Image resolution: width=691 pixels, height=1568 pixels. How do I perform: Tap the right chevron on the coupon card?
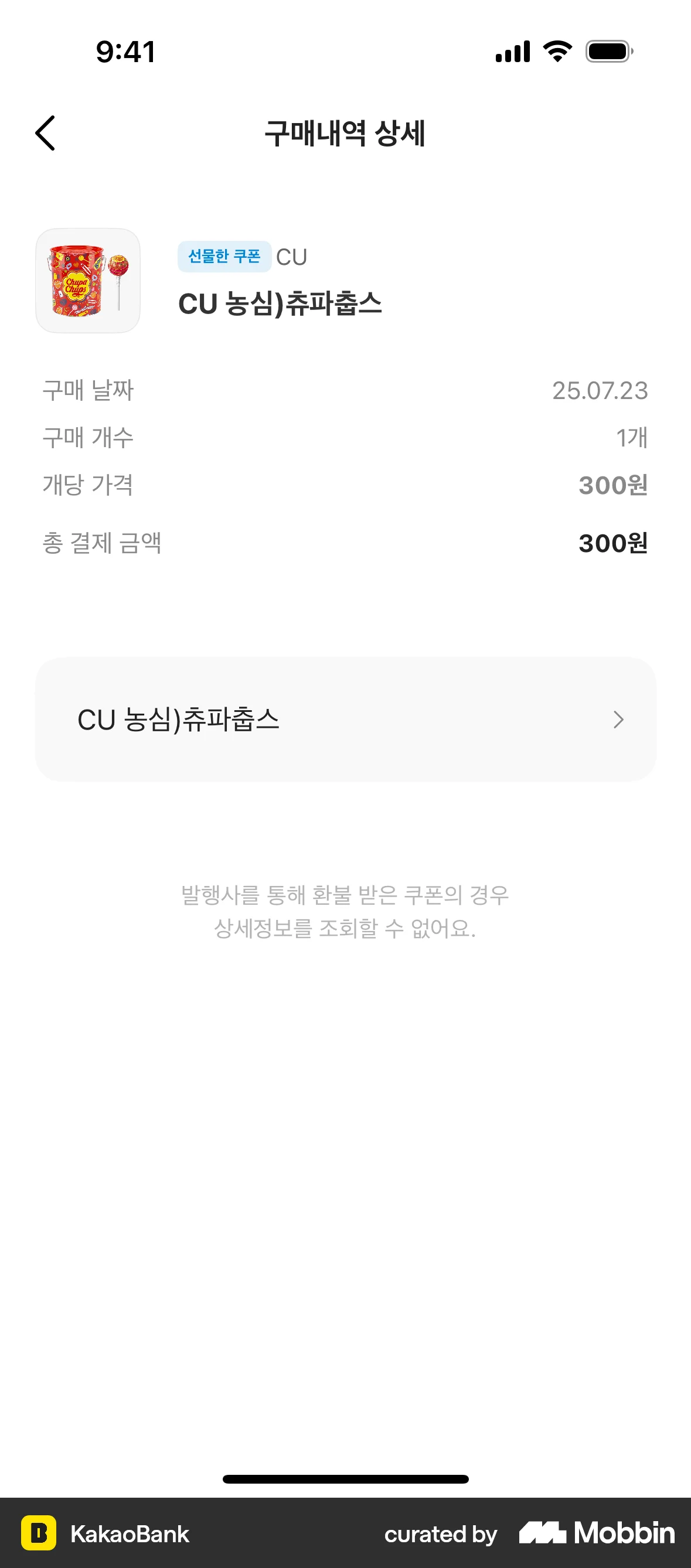[619, 720]
